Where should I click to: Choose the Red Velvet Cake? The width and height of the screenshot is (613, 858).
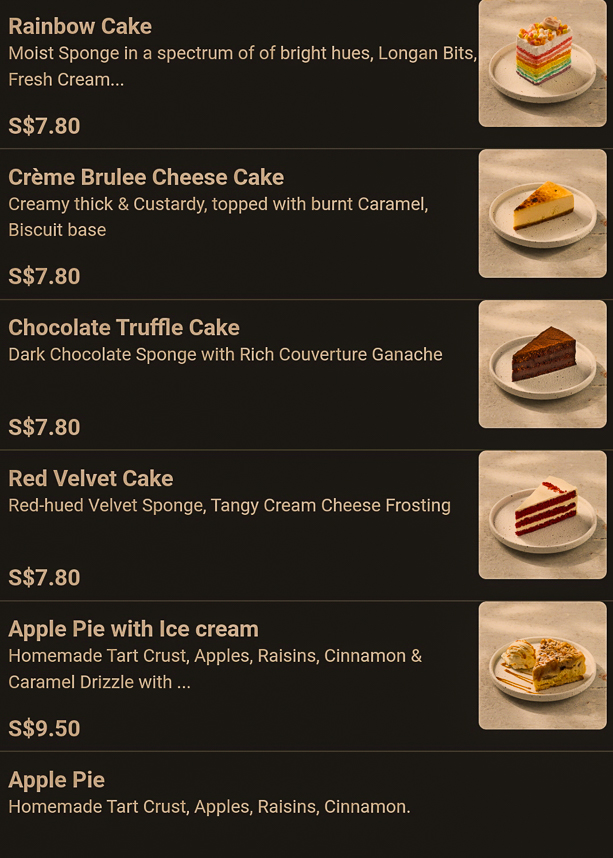coord(91,479)
